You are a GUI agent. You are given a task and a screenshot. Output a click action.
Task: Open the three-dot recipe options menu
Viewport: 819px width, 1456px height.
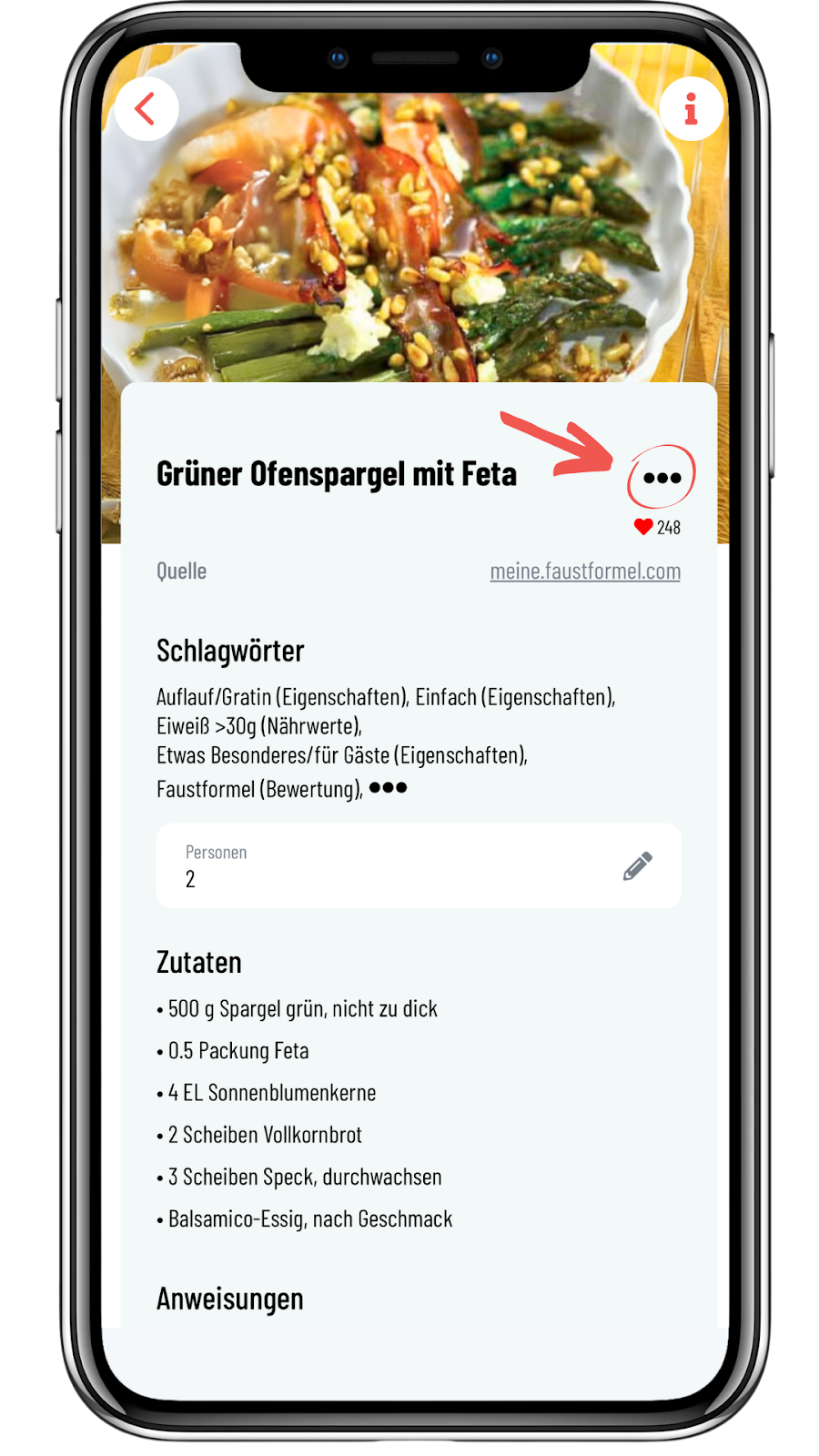pyautogui.click(x=662, y=477)
